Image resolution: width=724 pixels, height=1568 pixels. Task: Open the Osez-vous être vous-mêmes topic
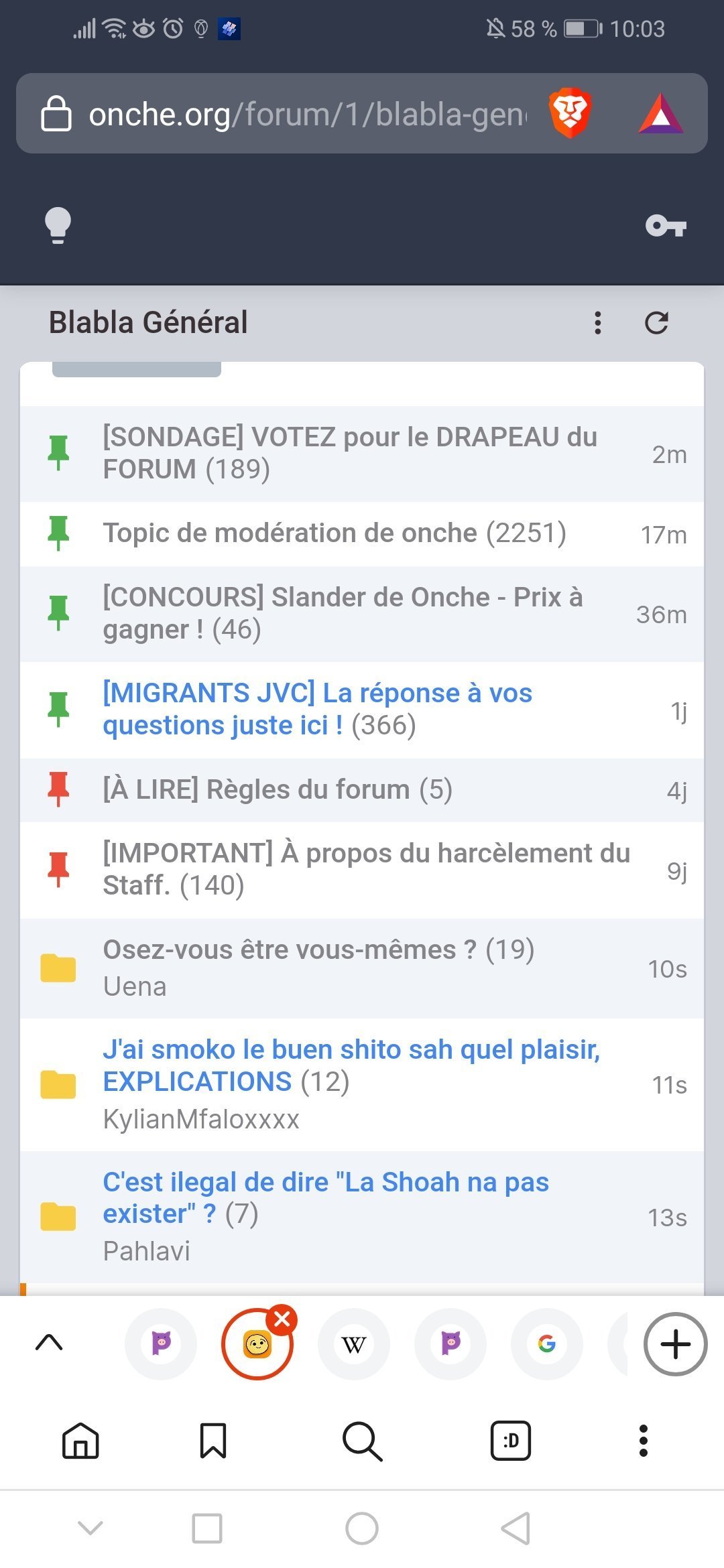(x=318, y=950)
